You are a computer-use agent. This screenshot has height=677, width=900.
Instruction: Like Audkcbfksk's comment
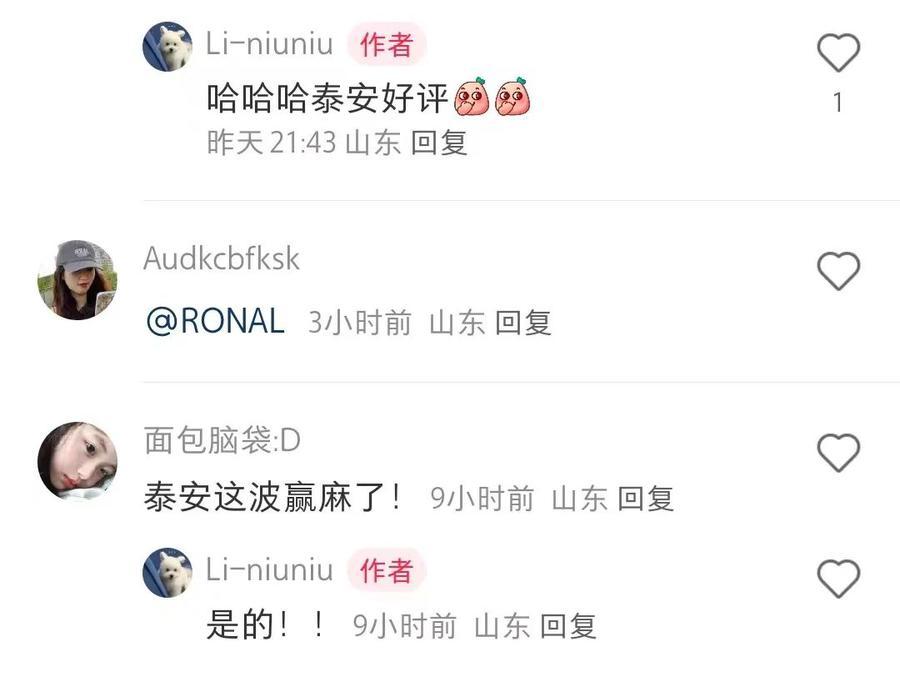[838, 271]
